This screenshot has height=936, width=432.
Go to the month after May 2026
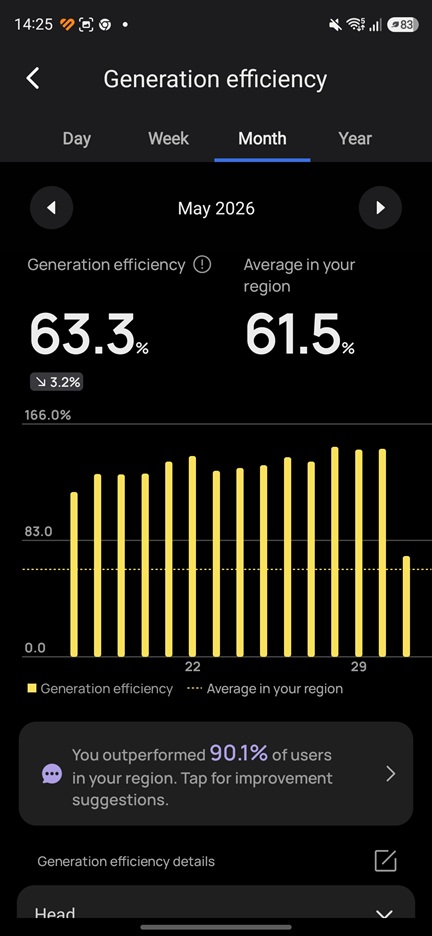380,208
